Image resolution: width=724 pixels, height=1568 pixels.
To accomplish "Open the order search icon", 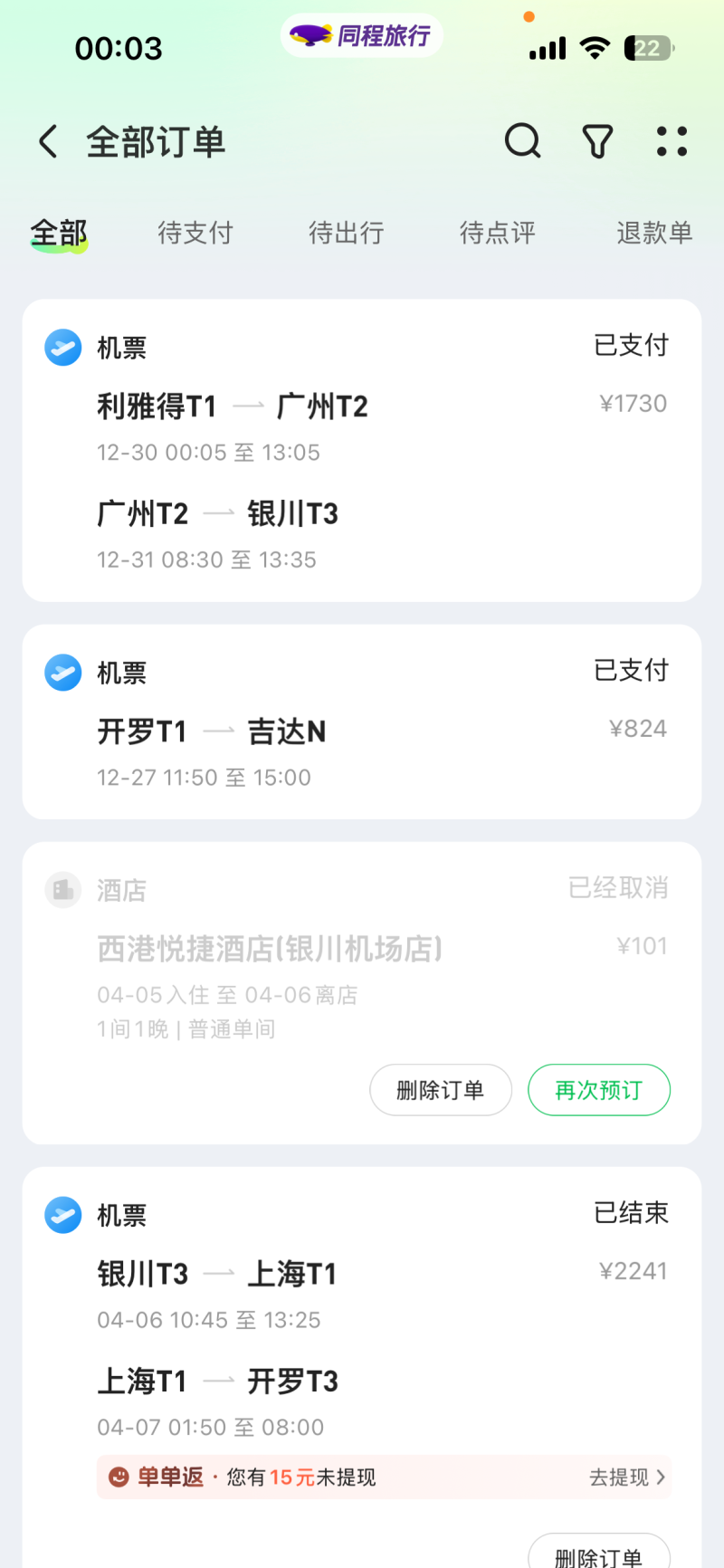I will (522, 141).
